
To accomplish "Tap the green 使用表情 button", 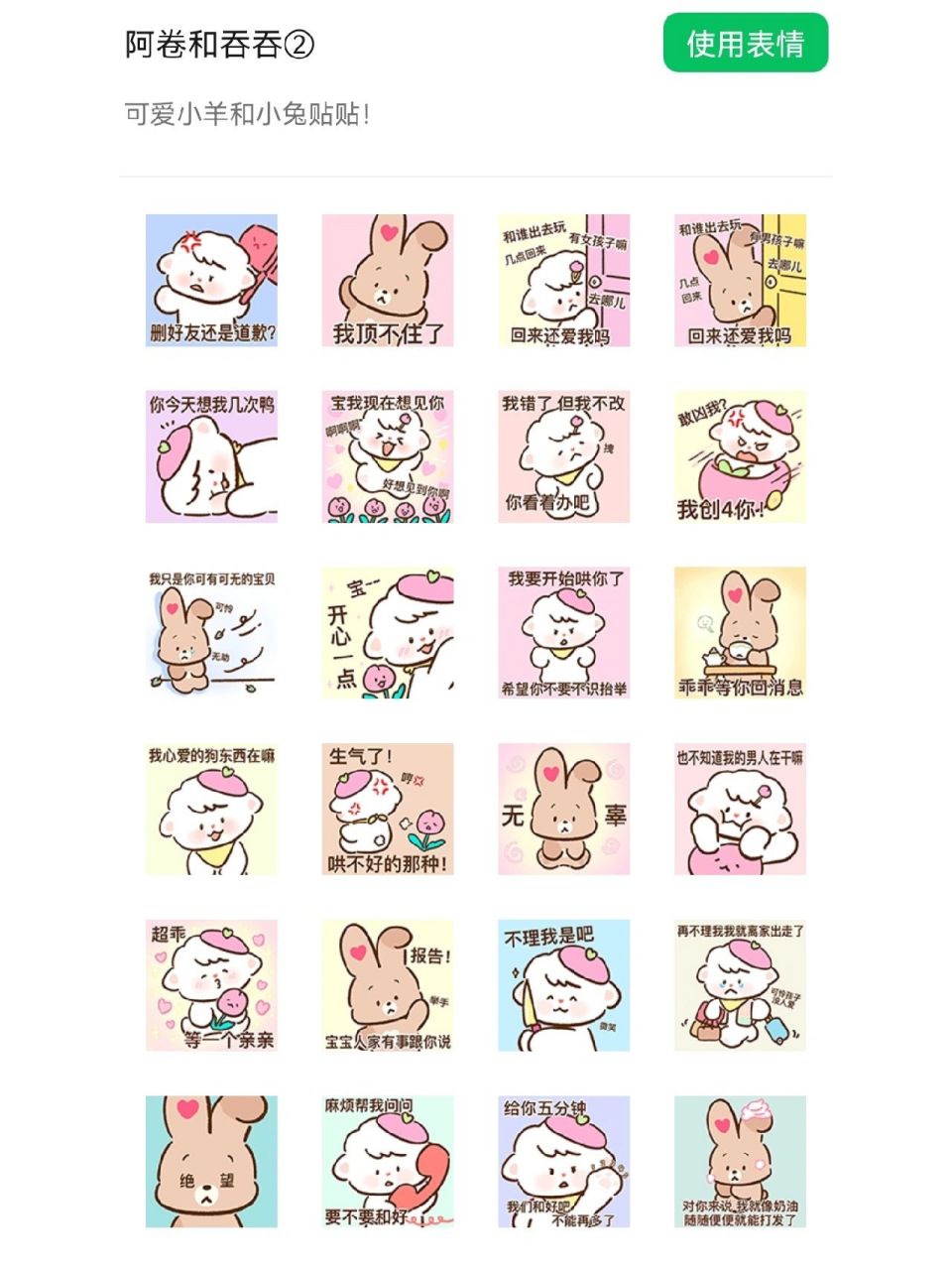I will [745, 44].
